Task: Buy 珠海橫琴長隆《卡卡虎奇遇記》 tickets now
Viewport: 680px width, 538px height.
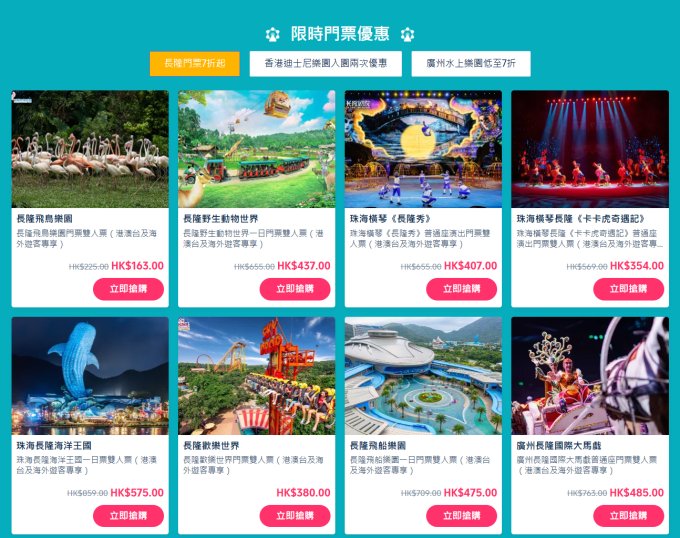Action: (x=628, y=289)
